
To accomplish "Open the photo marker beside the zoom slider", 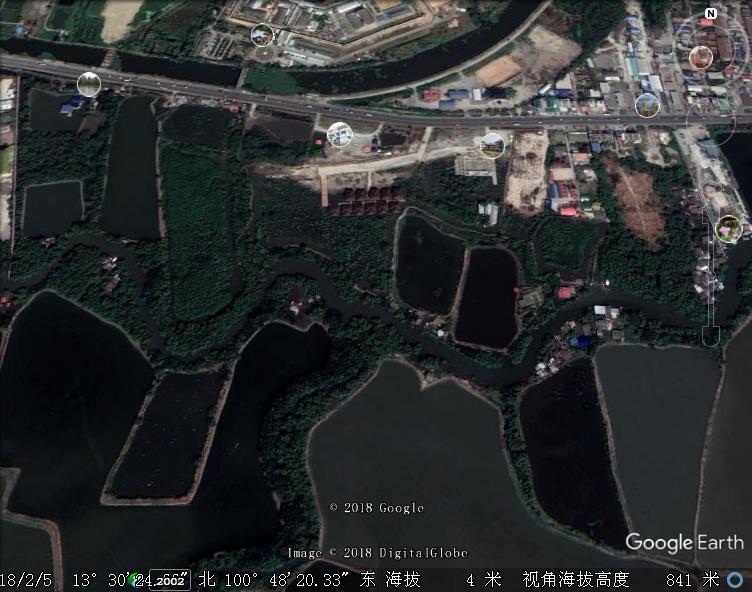I will click(x=729, y=229).
